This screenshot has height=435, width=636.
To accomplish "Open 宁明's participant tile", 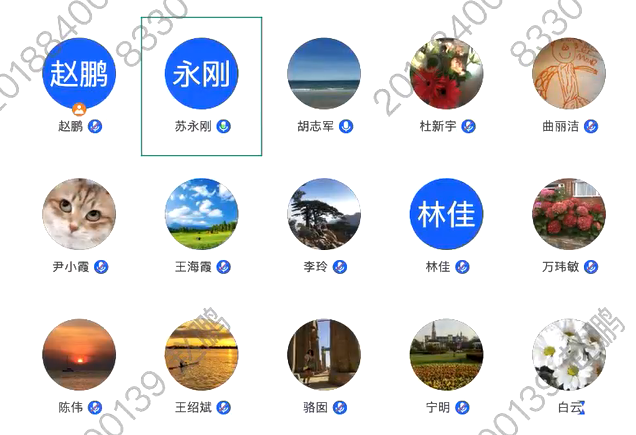I will click(x=446, y=355).
